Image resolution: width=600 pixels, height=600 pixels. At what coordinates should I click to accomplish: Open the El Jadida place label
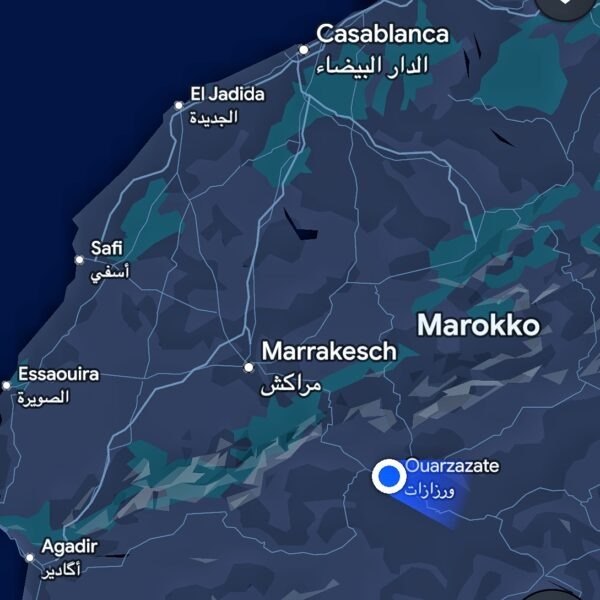pyautogui.click(x=227, y=94)
